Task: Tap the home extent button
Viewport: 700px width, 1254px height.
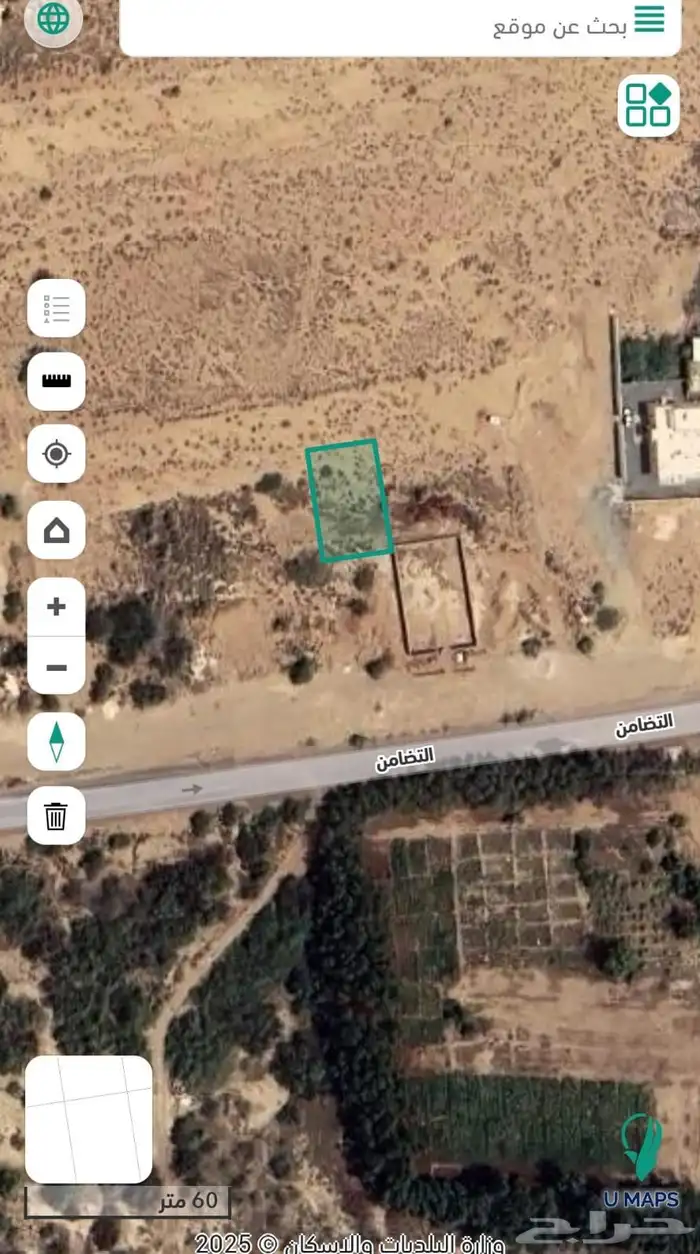Action: point(56,530)
